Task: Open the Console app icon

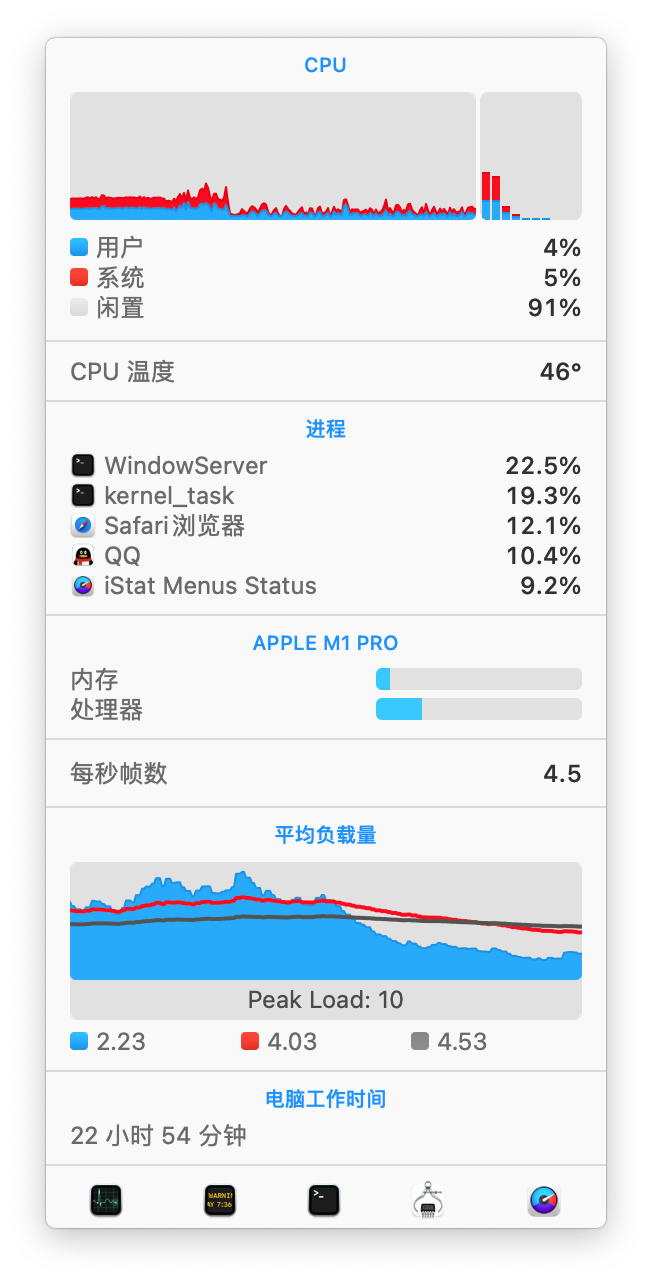Action: coord(220,1199)
